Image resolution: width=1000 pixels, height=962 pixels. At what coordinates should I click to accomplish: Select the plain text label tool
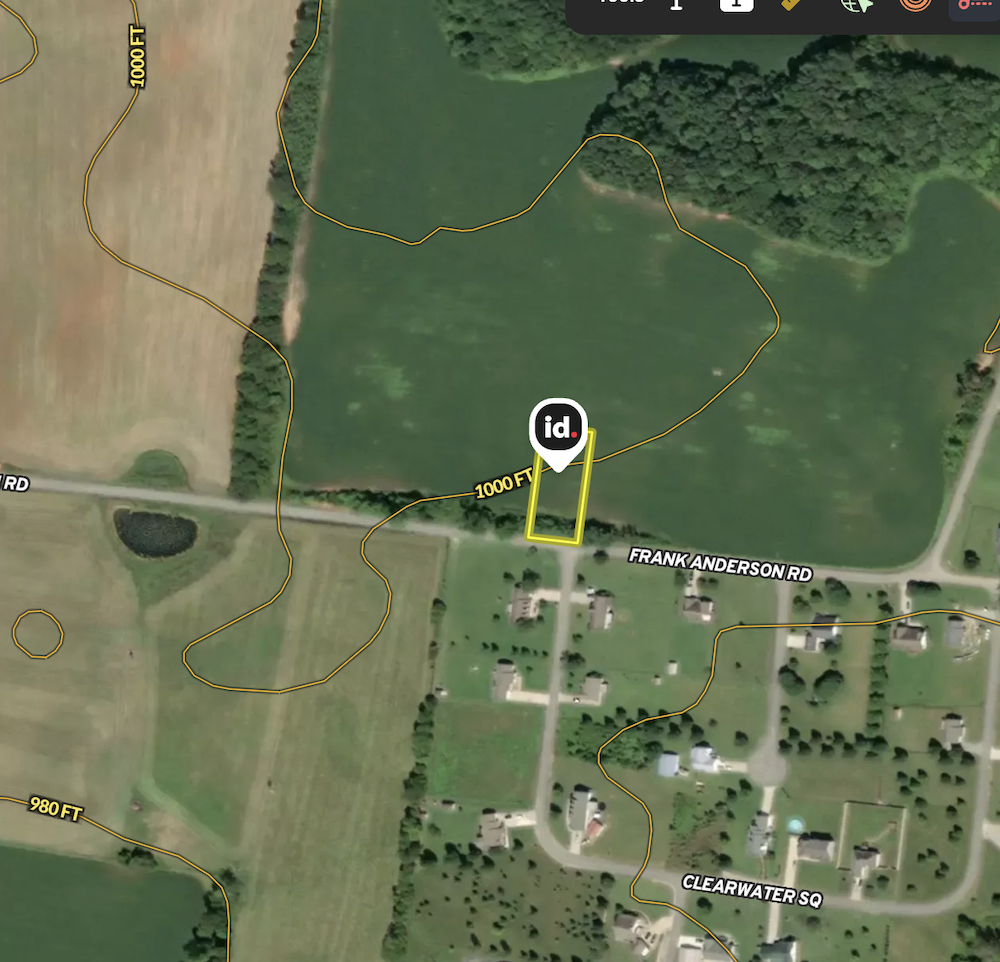(677, 4)
